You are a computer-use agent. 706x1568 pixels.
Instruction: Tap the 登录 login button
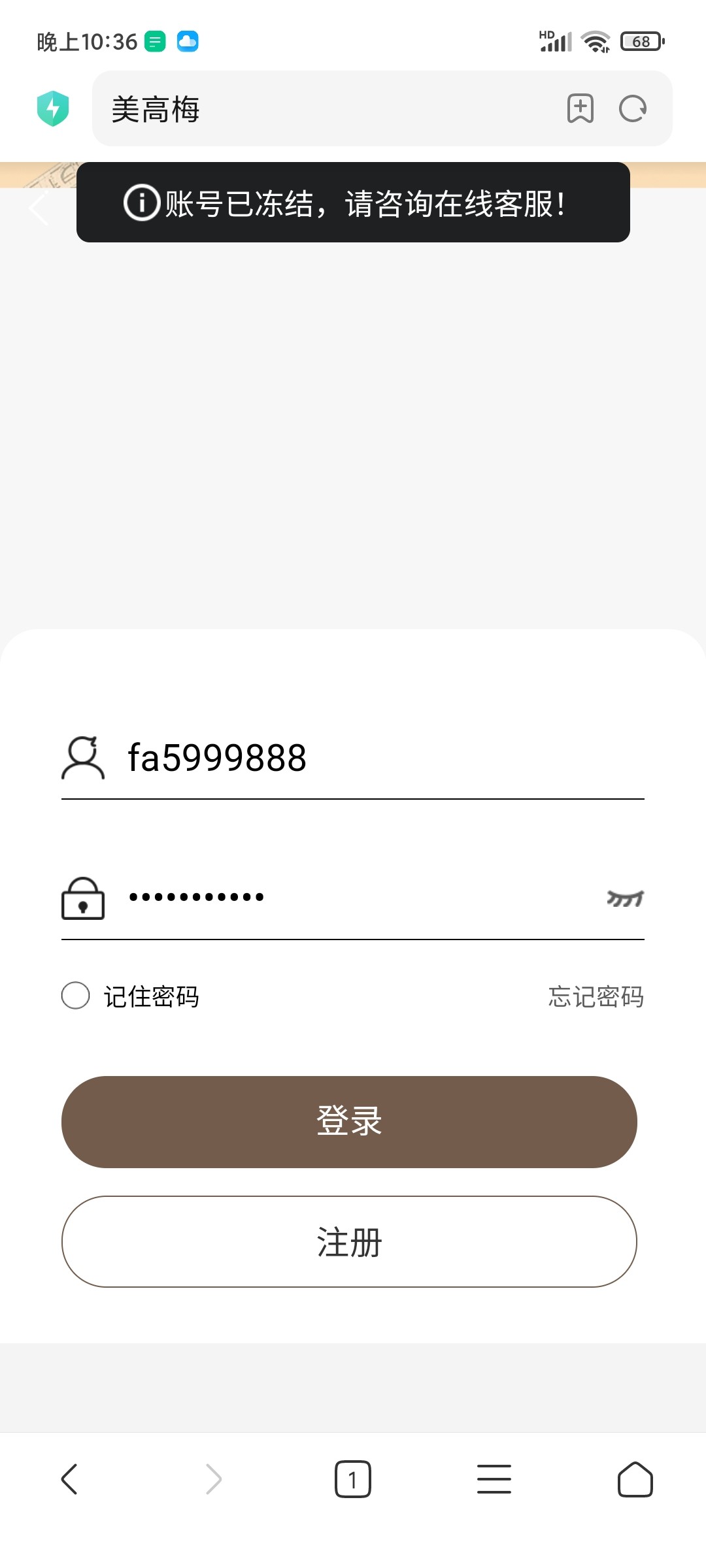click(349, 1121)
